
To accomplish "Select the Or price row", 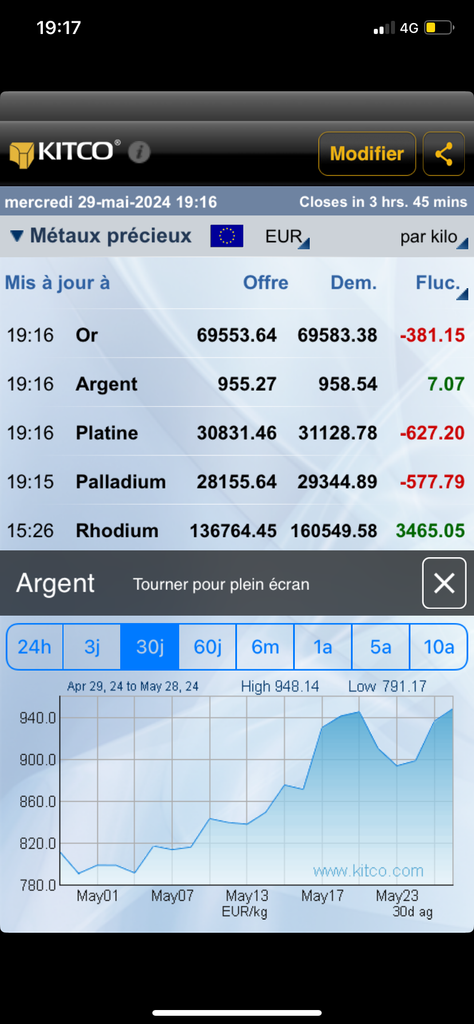I will pos(237,335).
